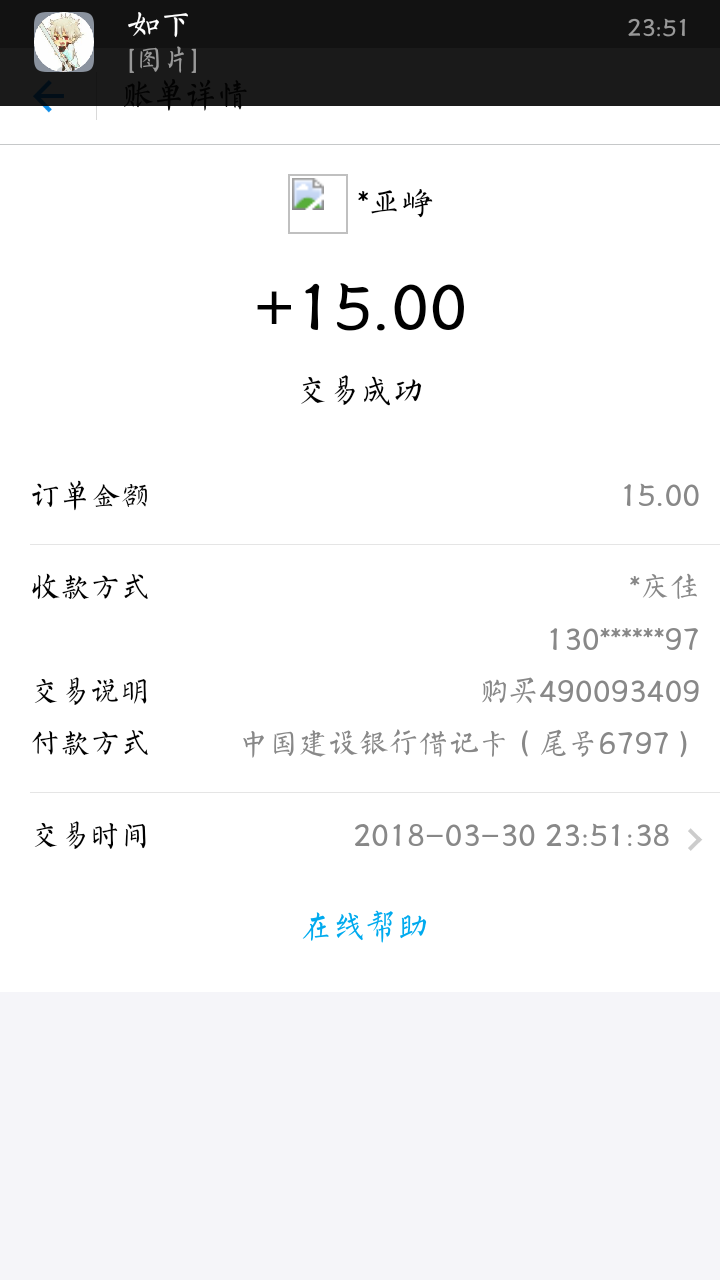This screenshot has width=720, height=1280.
Task: Open the 在线帮助 link
Action: click(365, 927)
